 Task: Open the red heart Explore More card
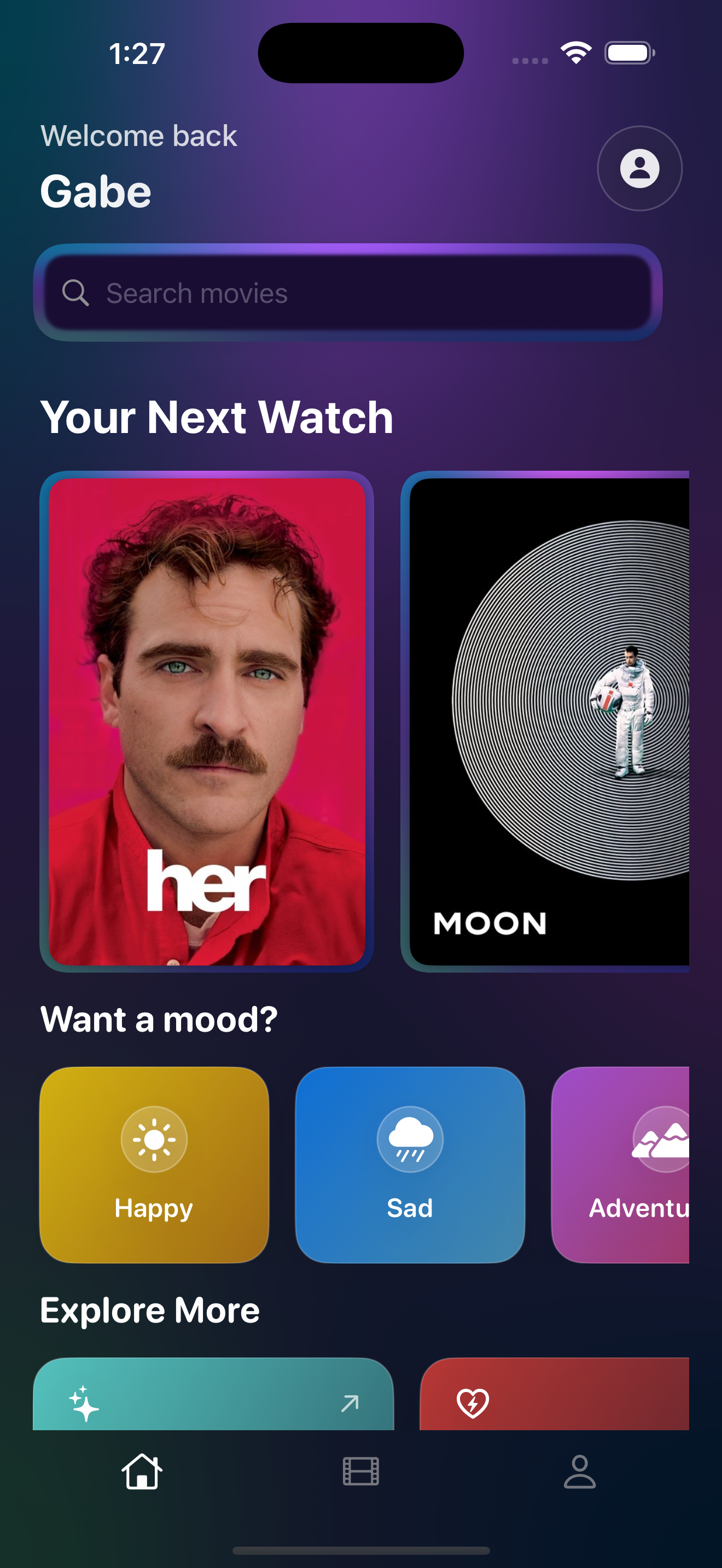(554, 1395)
